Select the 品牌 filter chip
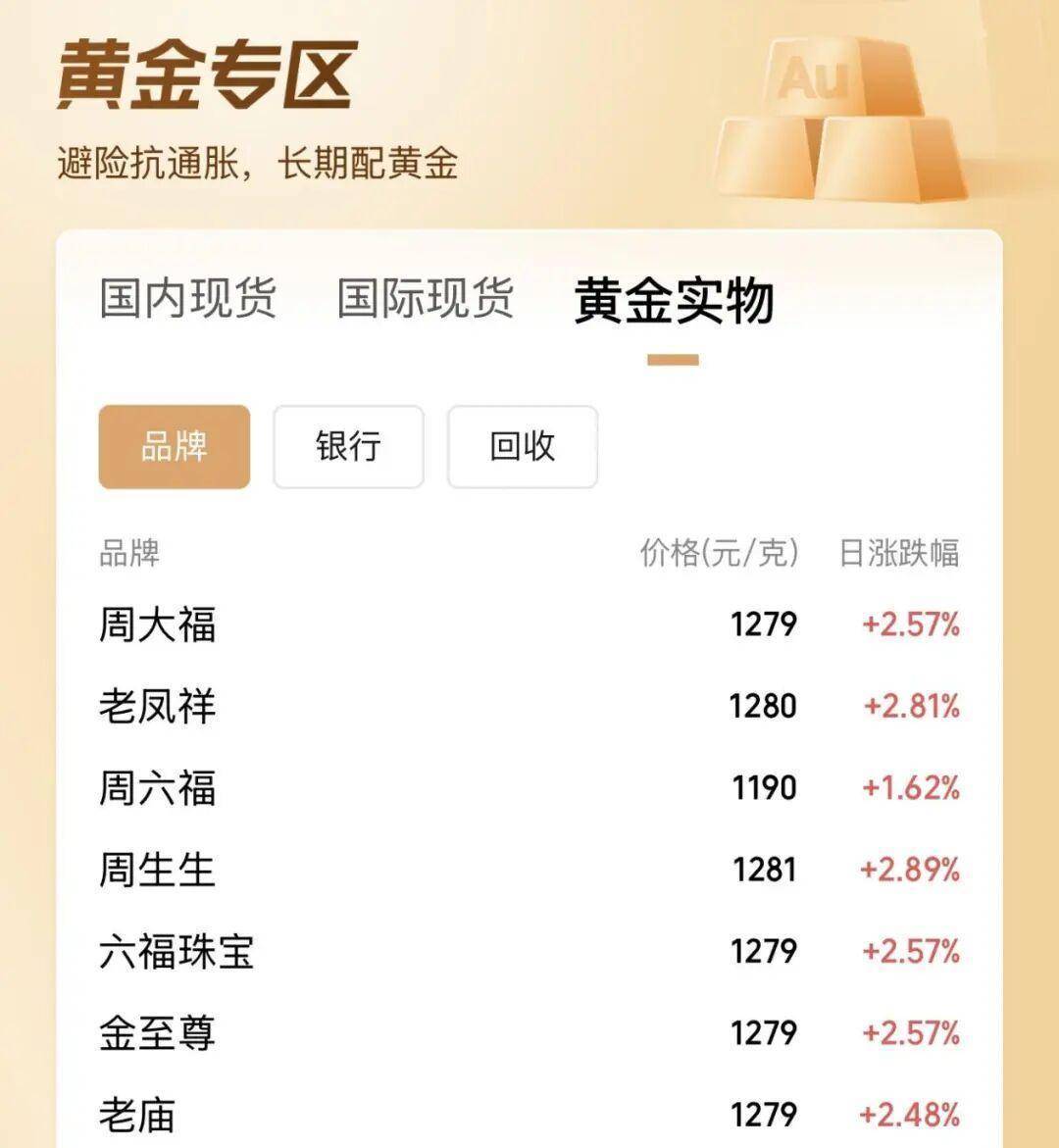This screenshot has width=1059, height=1148. 175,447
